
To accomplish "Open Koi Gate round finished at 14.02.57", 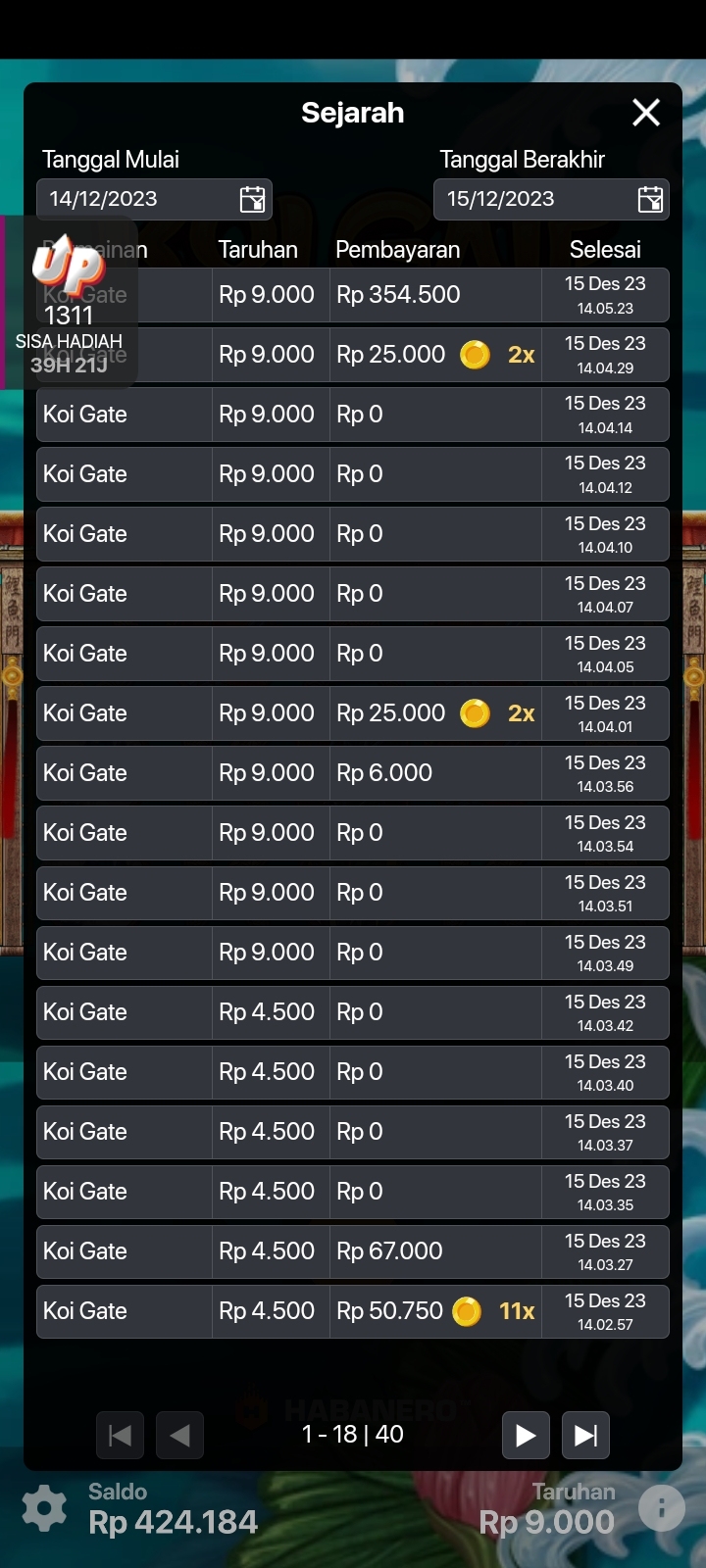I will 353,1311.
